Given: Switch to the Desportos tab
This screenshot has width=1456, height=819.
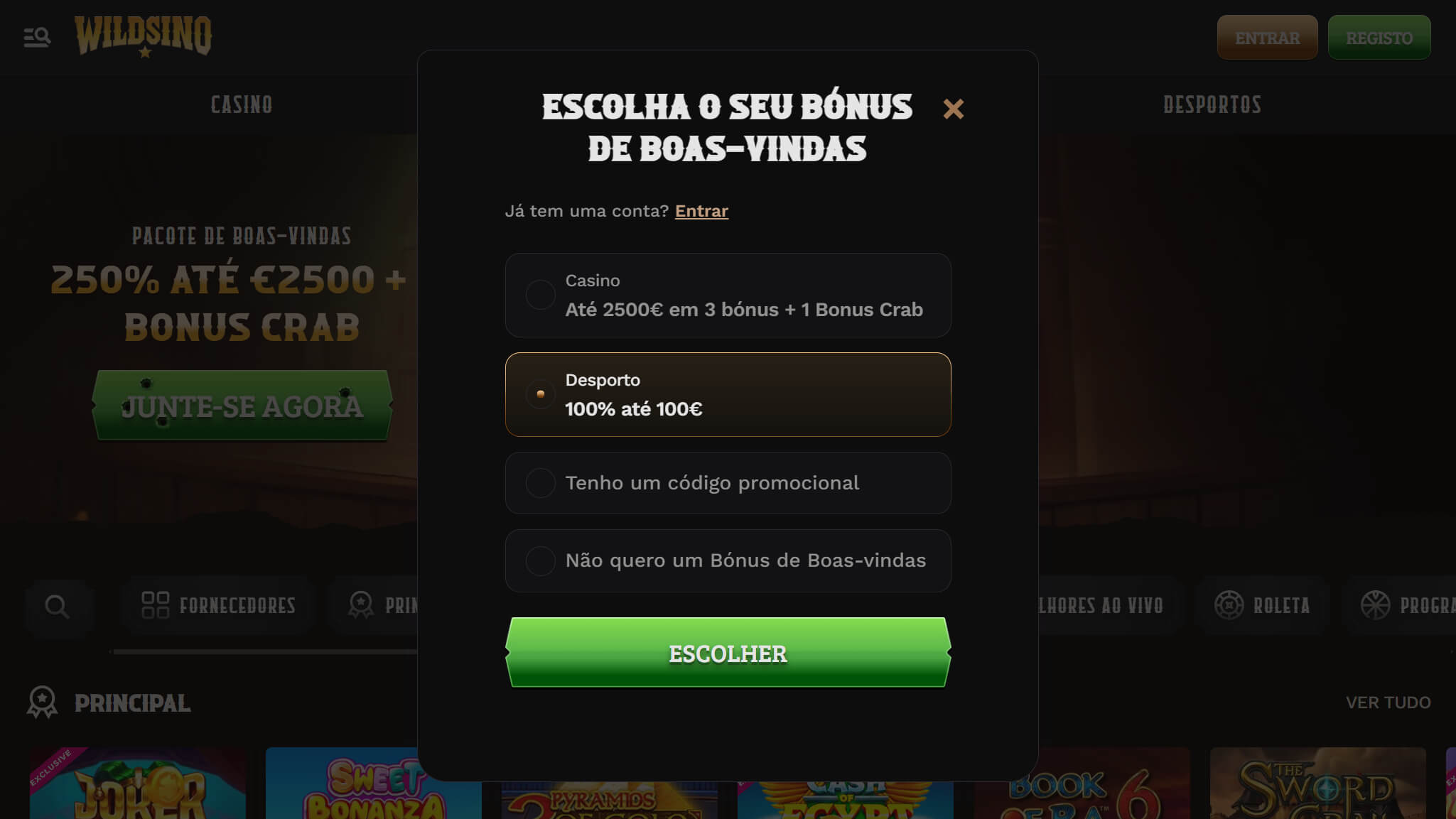Looking at the screenshot, I should point(1212,105).
